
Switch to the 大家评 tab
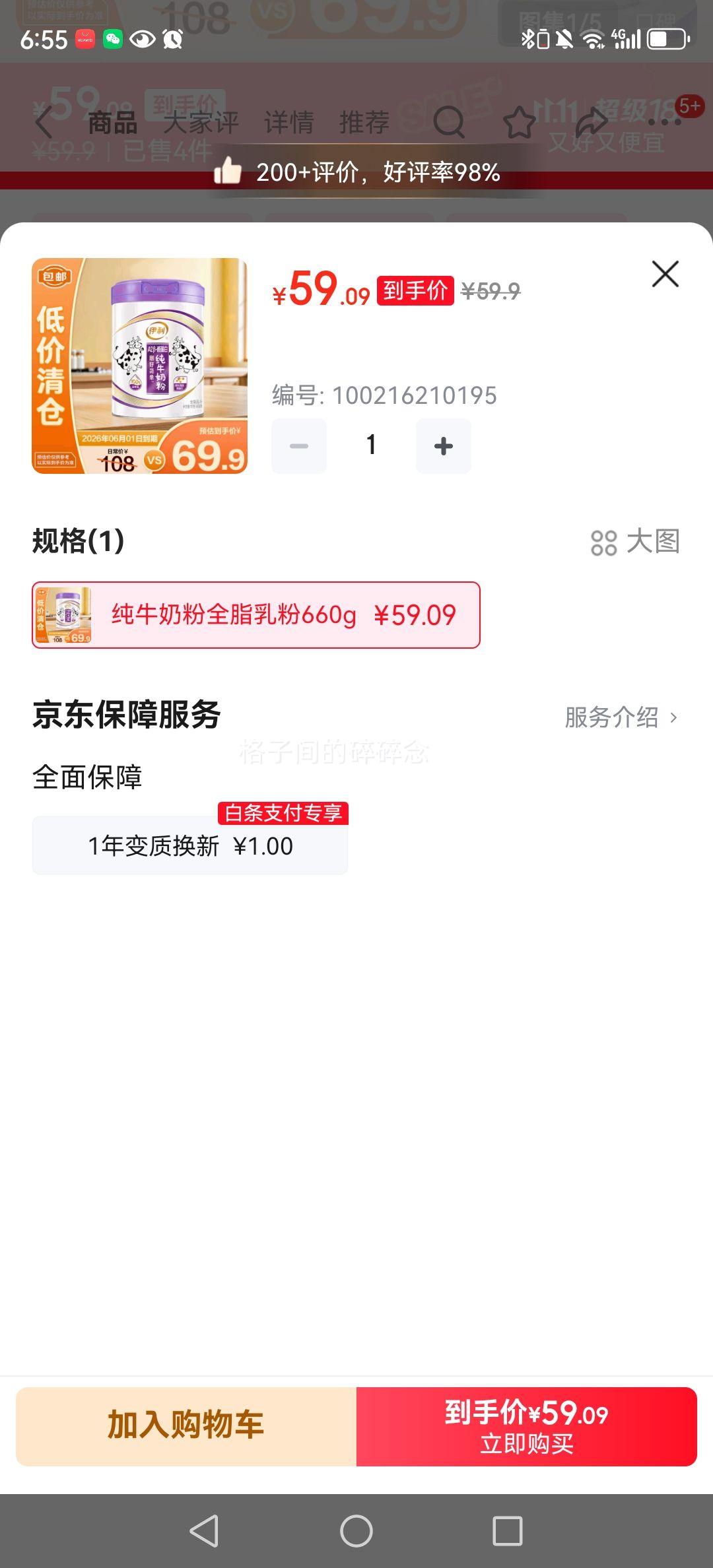(202, 123)
